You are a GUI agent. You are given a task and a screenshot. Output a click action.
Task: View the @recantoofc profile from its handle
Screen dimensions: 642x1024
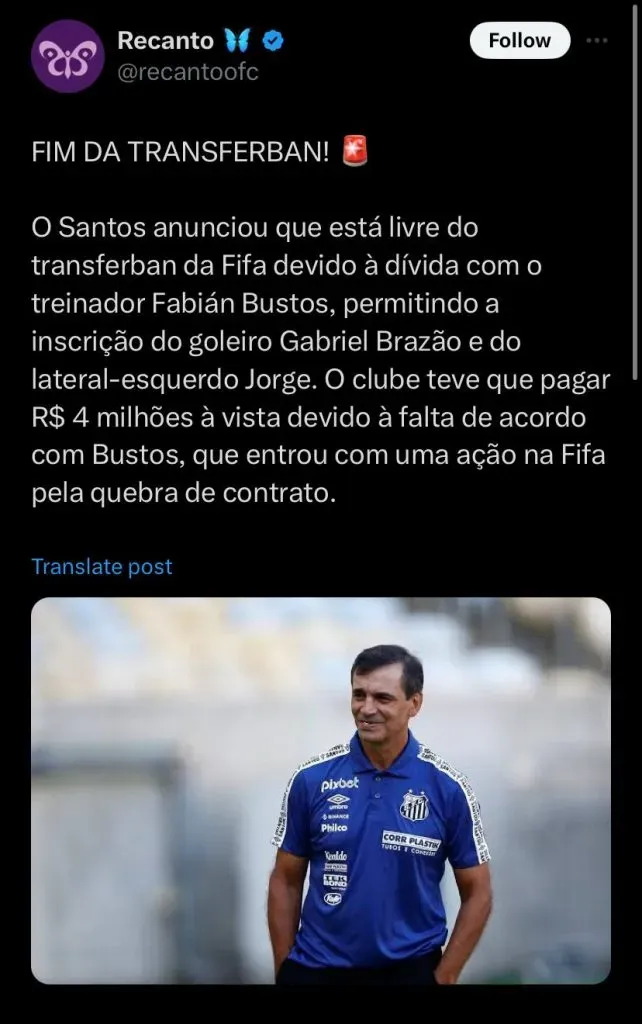click(x=188, y=72)
